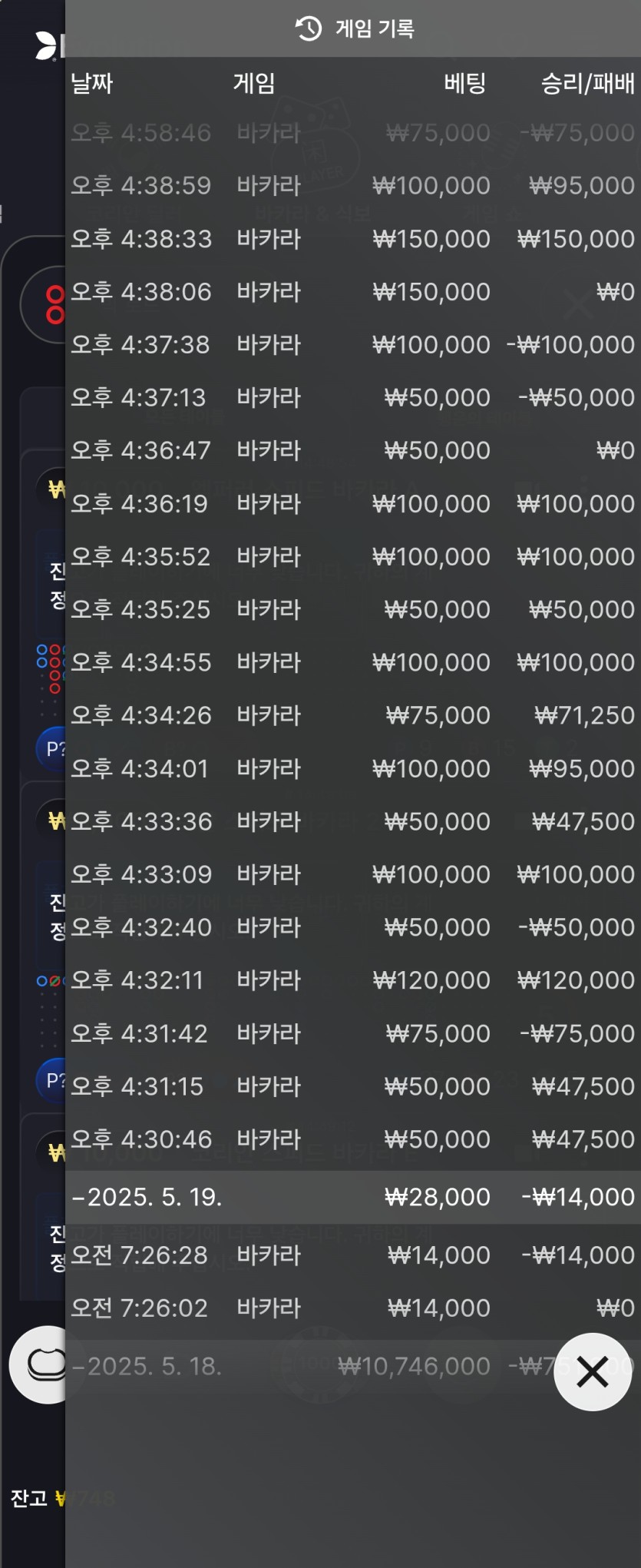View the 오후 4:34:26 바카라 record

(352, 715)
